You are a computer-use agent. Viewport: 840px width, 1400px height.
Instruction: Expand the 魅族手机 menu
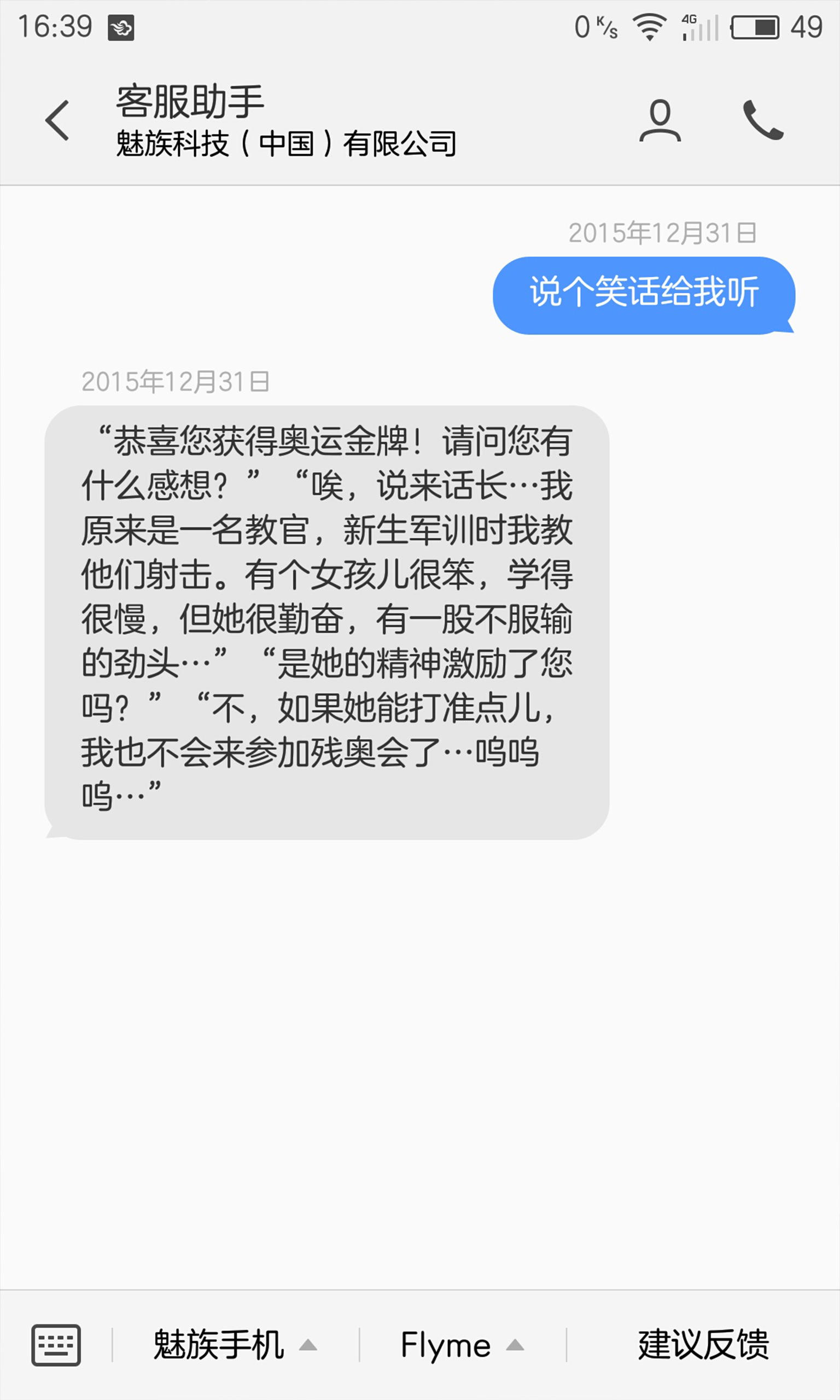[236, 1345]
